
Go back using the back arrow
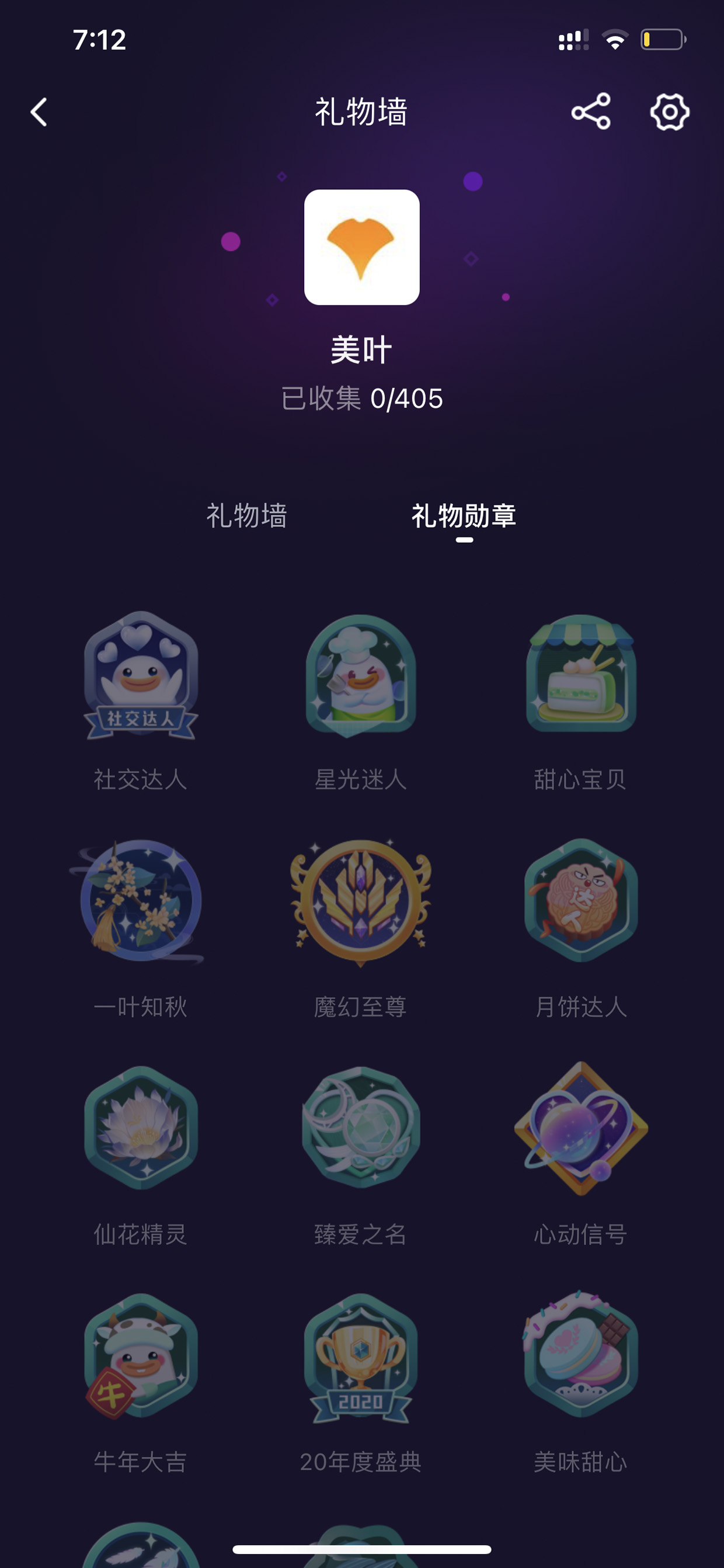click(39, 112)
